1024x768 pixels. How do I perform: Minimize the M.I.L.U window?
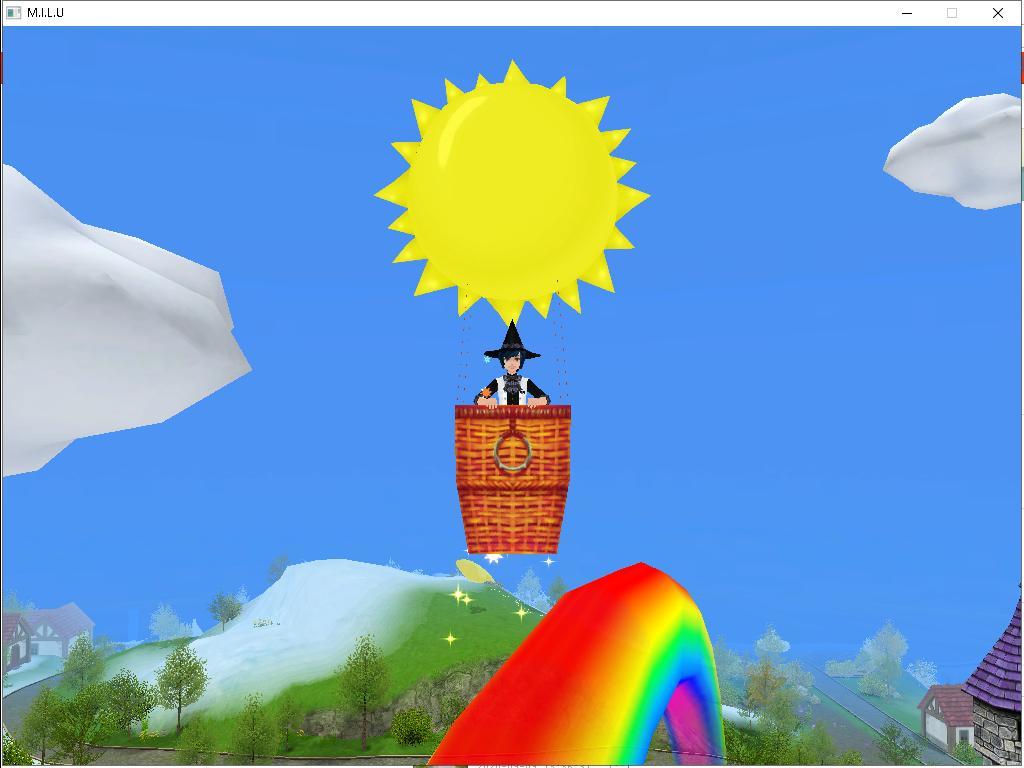(907, 13)
